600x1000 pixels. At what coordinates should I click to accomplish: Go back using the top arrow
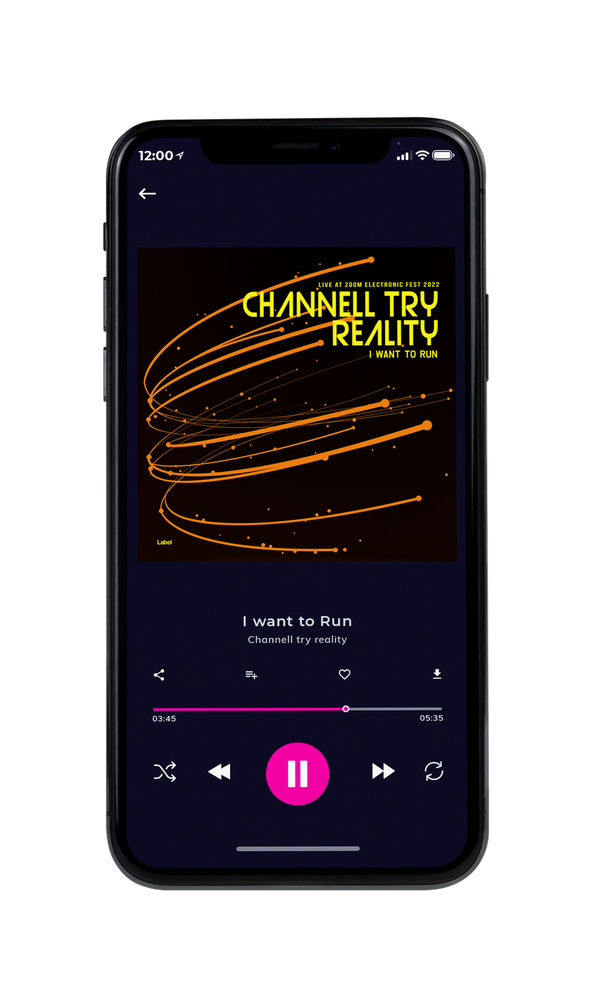(147, 193)
